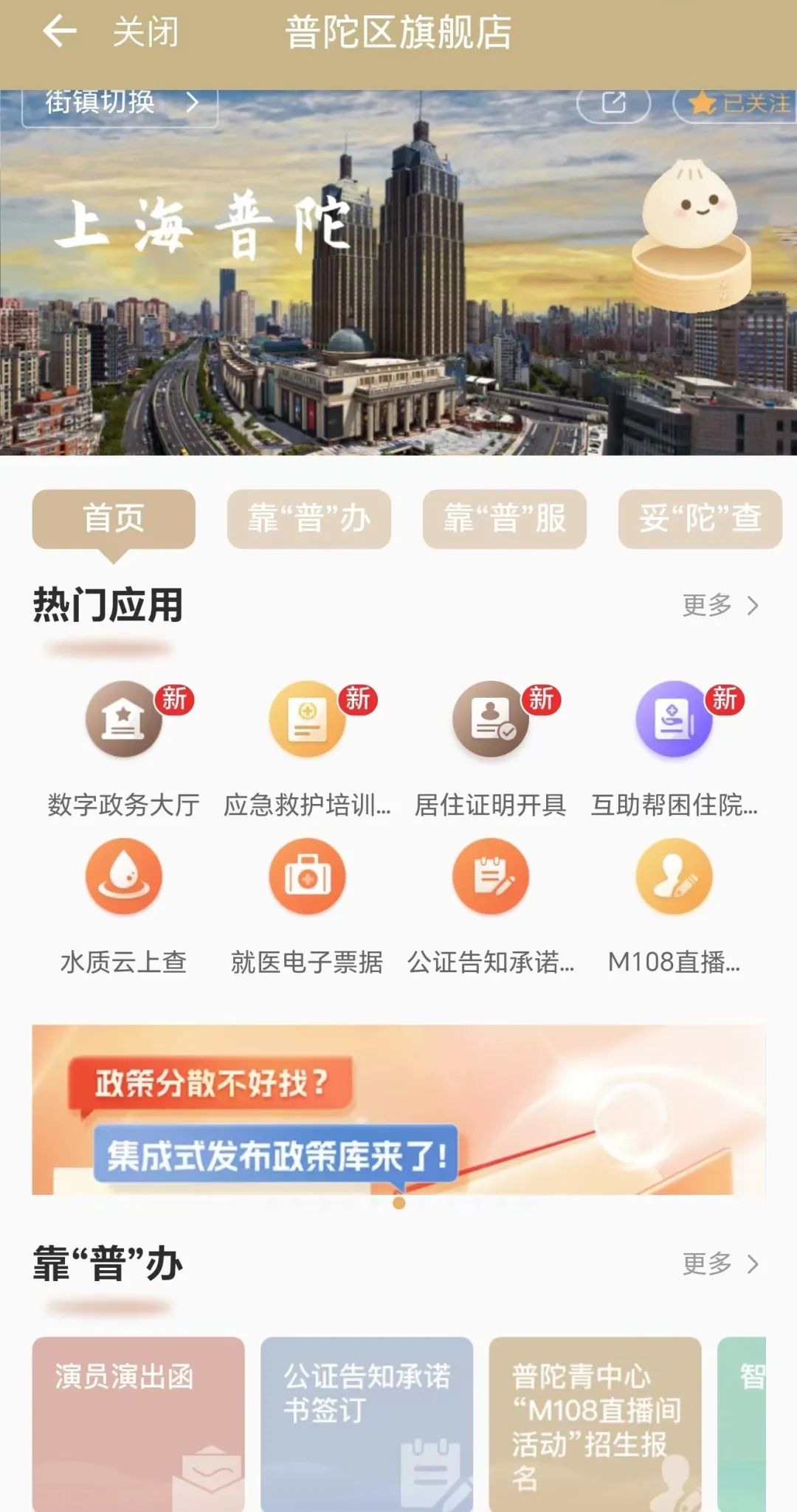The height and width of the screenshot is (1512, 797).
Task: Open the 街镇切换 selector
Action: (x=120, y=103)
